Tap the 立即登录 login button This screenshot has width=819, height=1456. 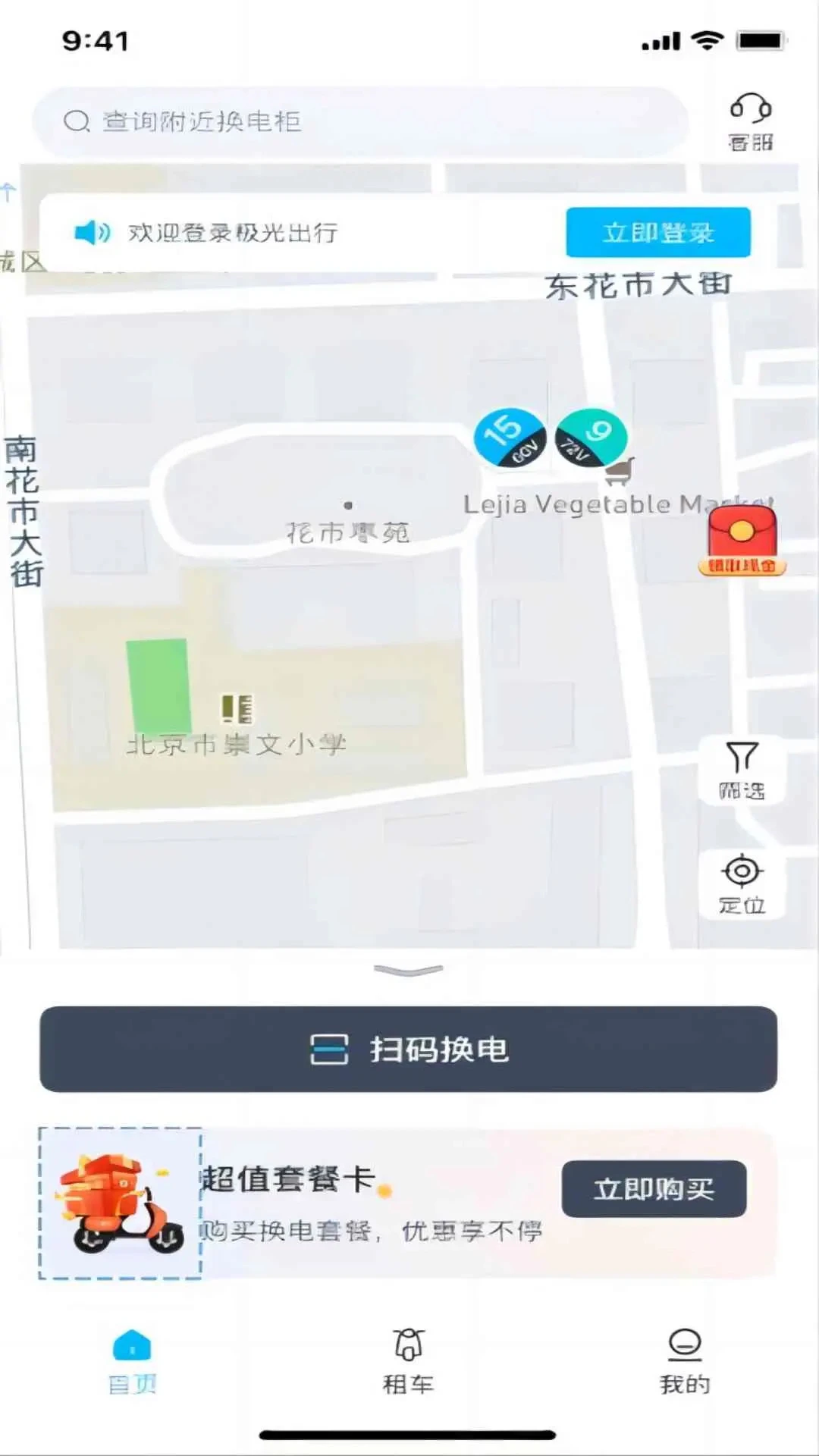658,233
